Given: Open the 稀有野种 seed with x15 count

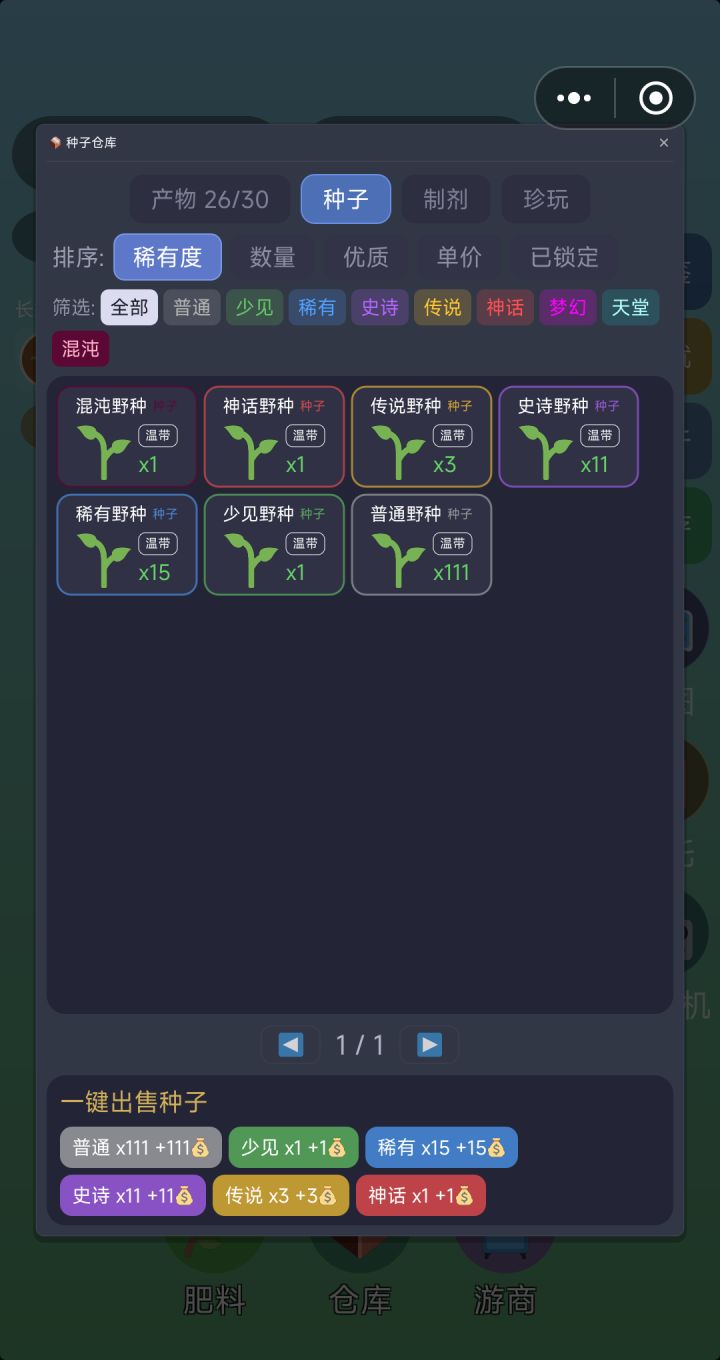Looking at the screenshot, I should tap(126, 545).
